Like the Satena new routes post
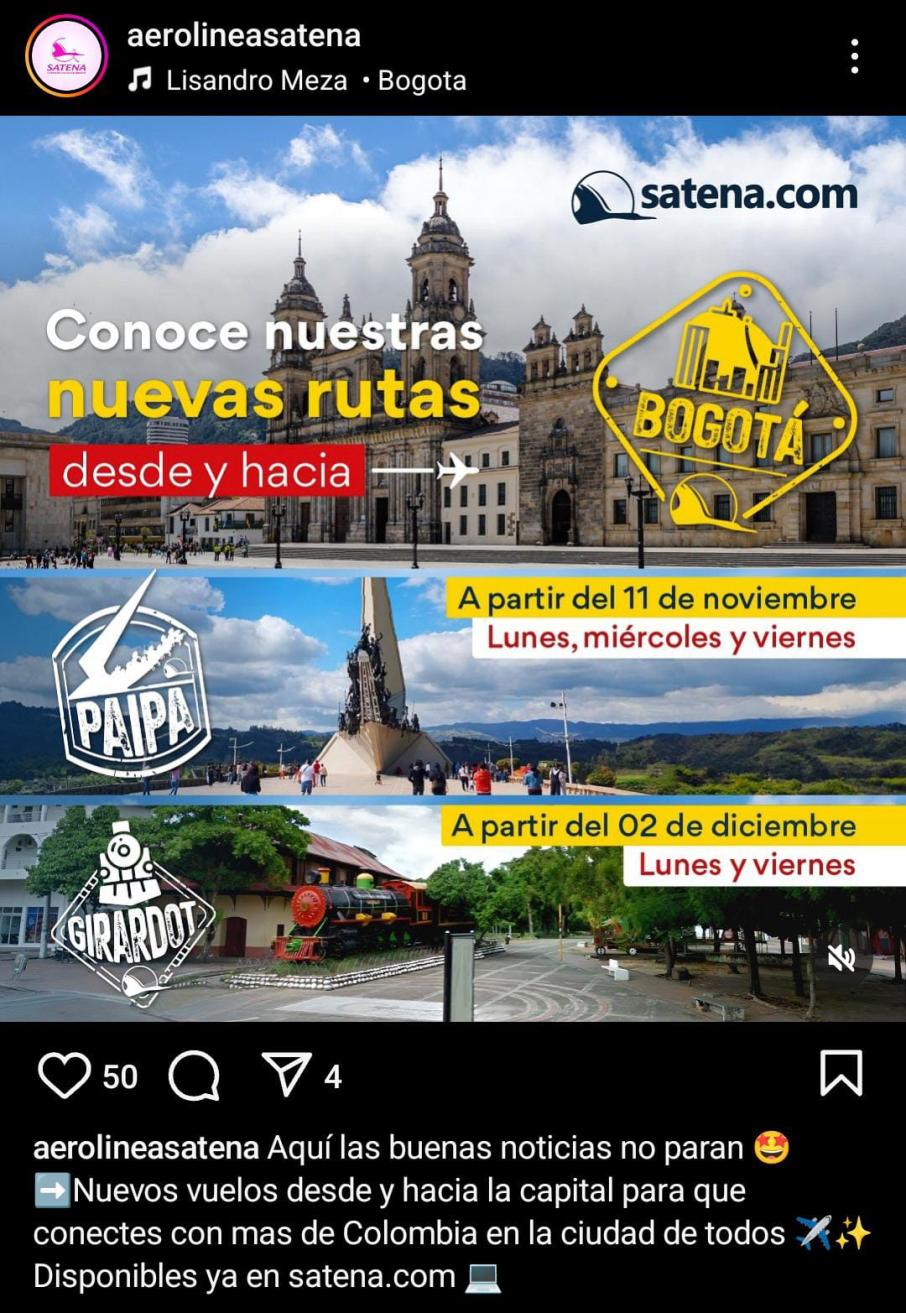Viewport: 906px width, 1313px height. pyautogui.click(x=64, y=1076)
